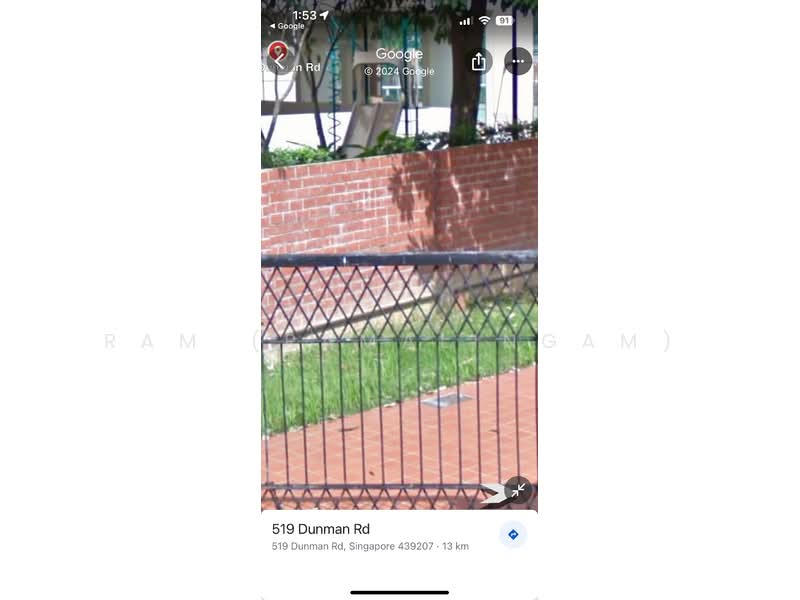Open the overflow menu

click(x=518, y=61)
